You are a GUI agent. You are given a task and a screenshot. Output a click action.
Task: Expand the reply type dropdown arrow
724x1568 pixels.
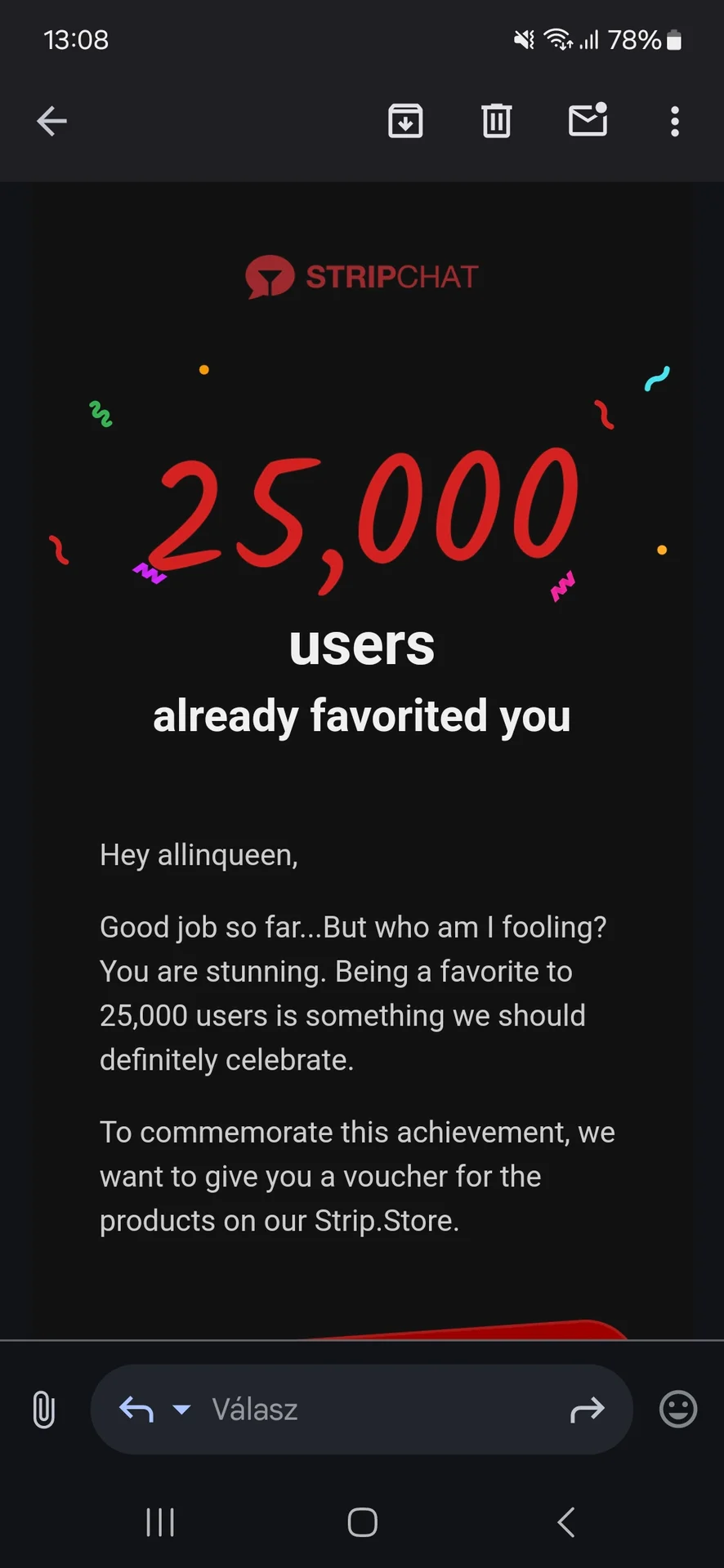(181, 1410)
